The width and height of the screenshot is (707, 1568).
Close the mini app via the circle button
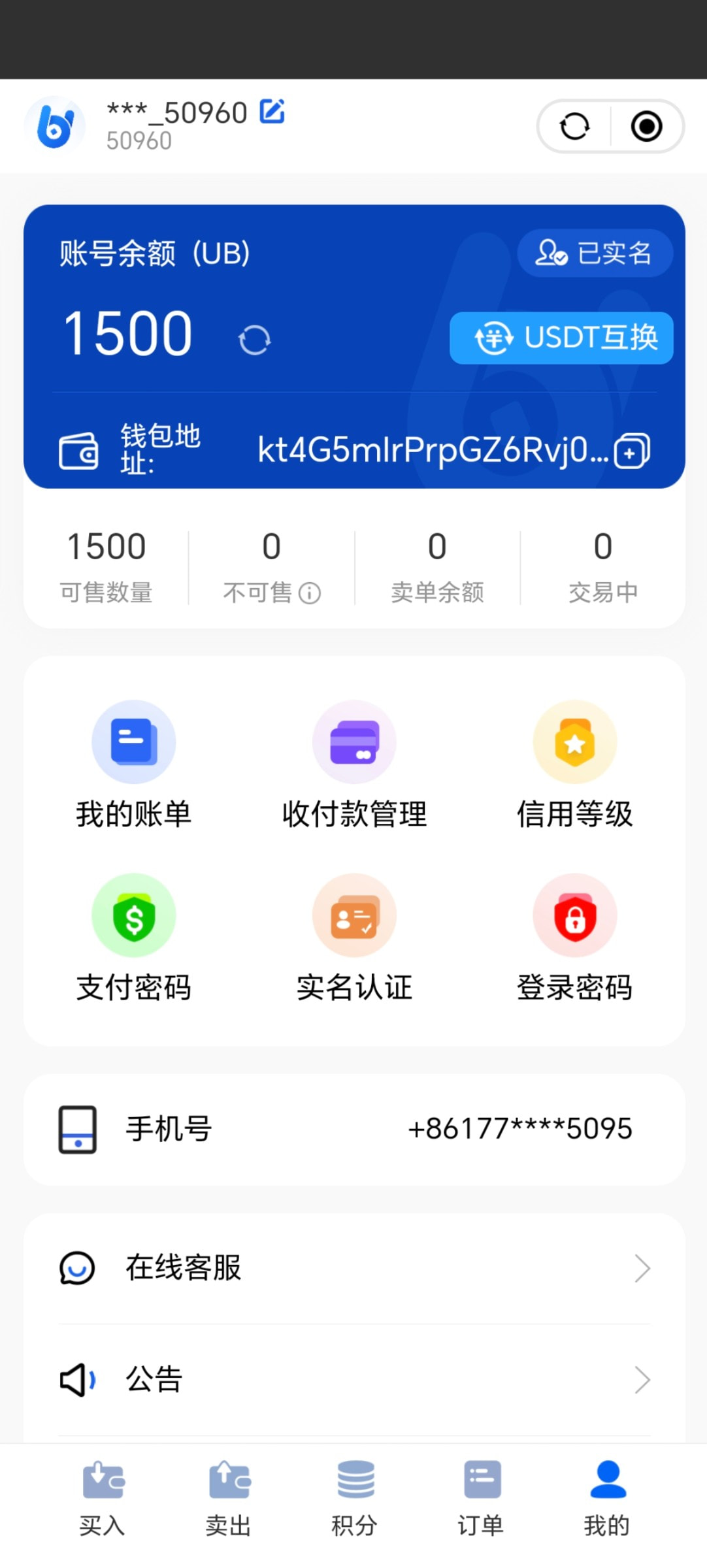click(646, 126)
